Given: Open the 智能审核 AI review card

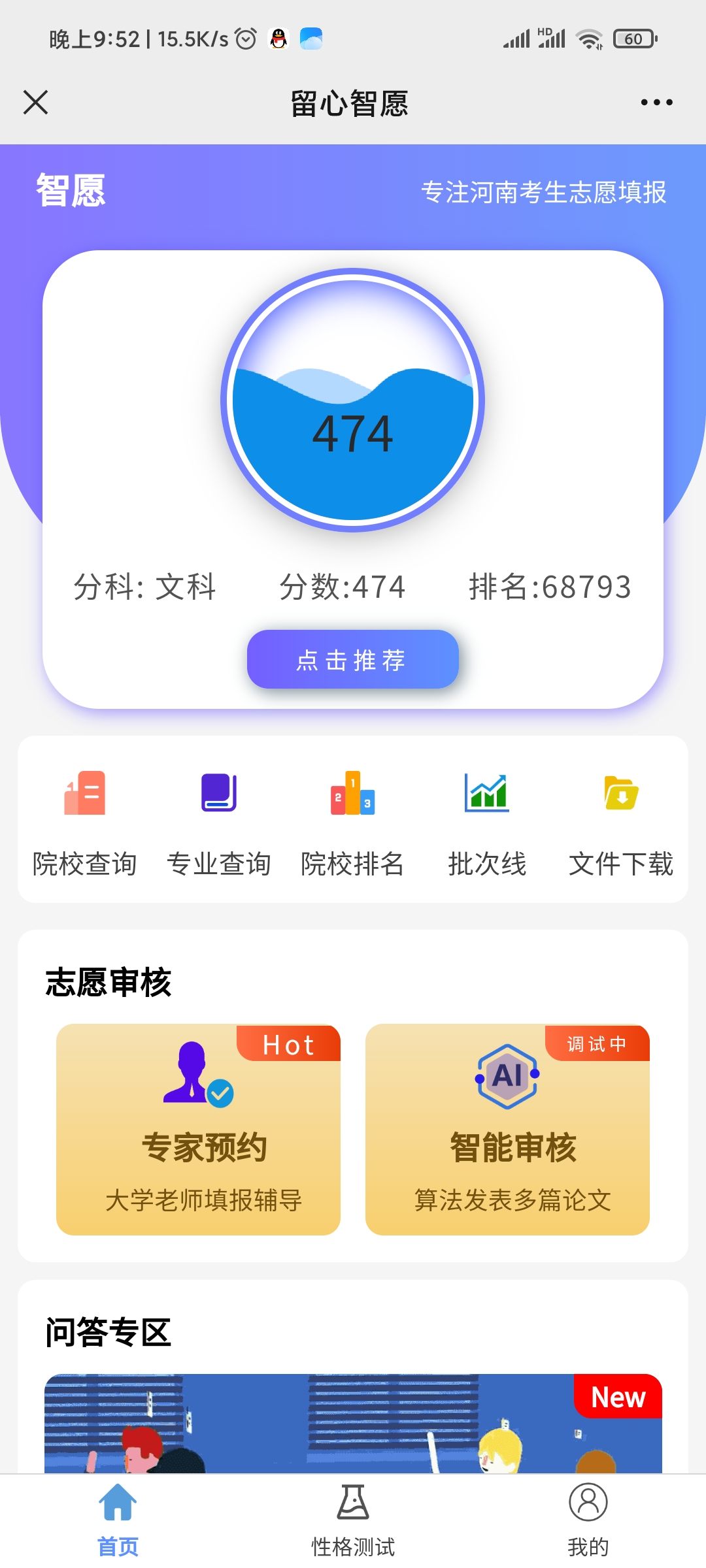Looking at the screenshot, I should (x=507, y=1129).
